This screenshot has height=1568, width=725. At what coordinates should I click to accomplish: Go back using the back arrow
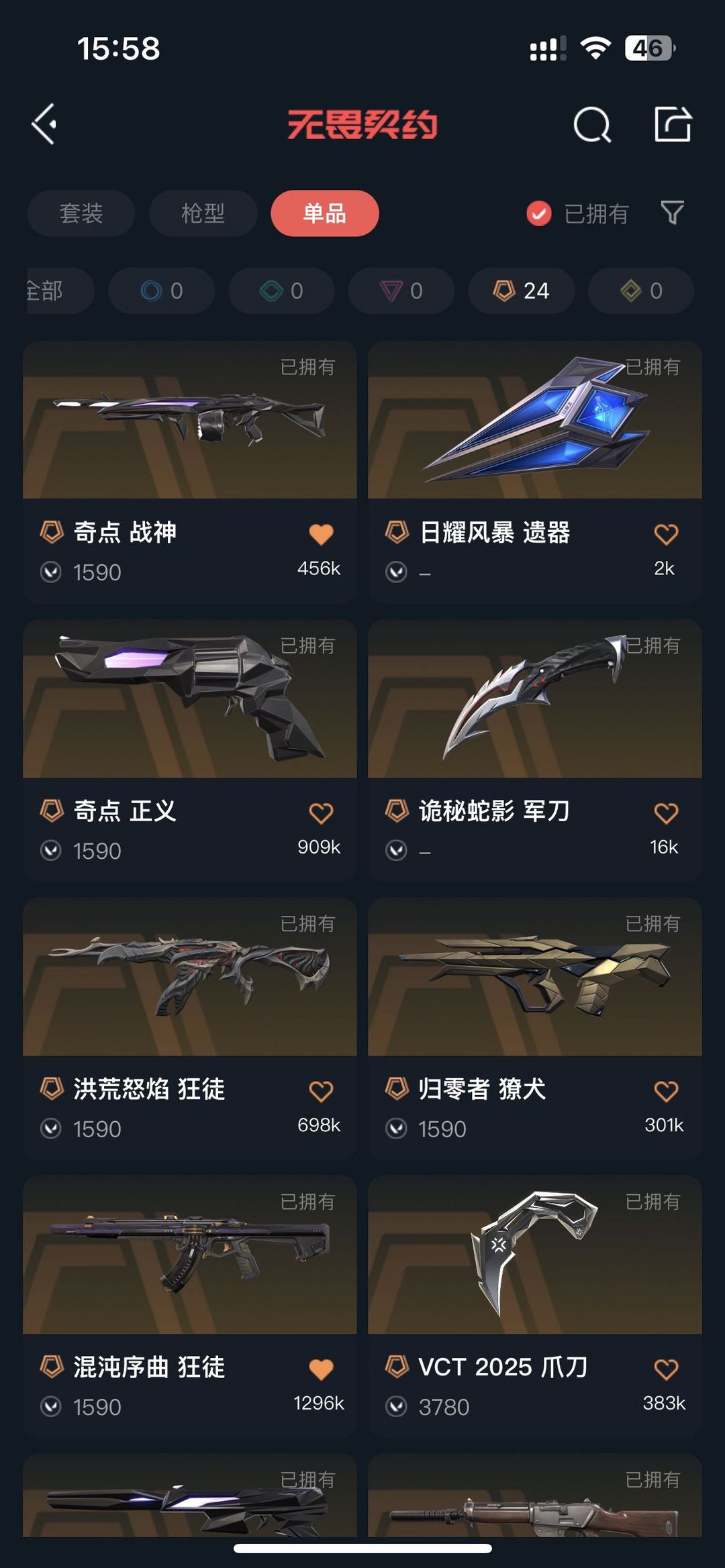click(x=44, y=124)
